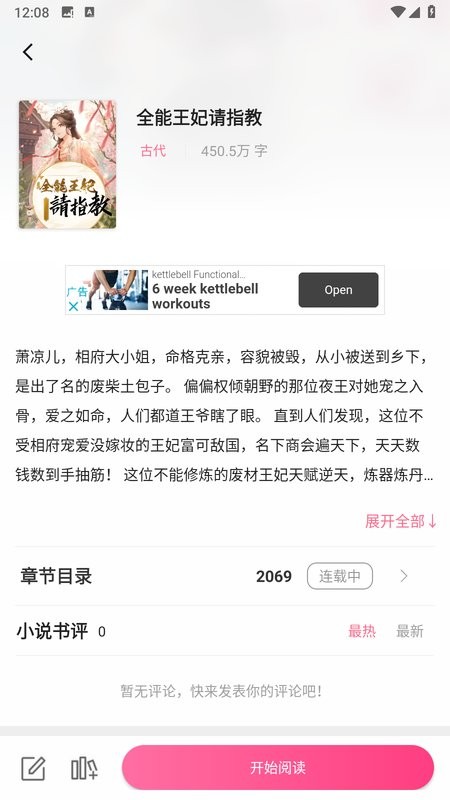Write a review with the pencil icon

[33, 768]
